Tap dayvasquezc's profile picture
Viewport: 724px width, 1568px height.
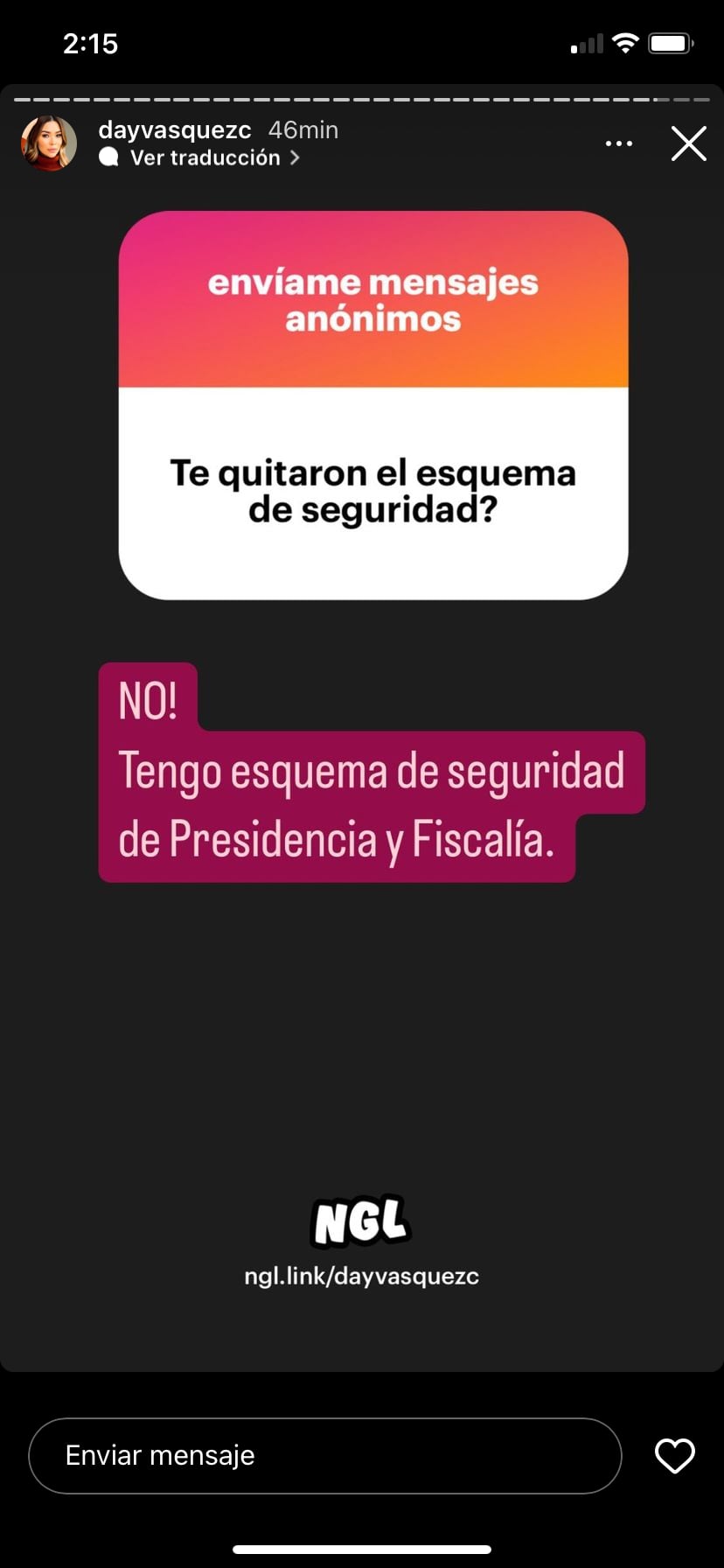coord(49,143)
